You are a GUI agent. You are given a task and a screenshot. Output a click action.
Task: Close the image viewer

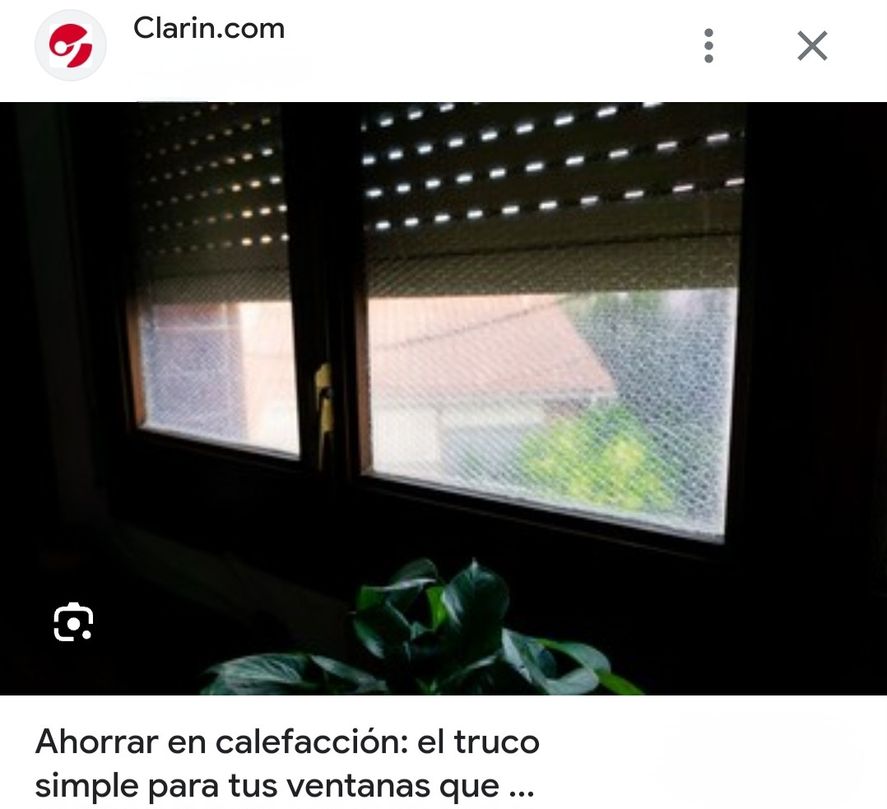811,46
